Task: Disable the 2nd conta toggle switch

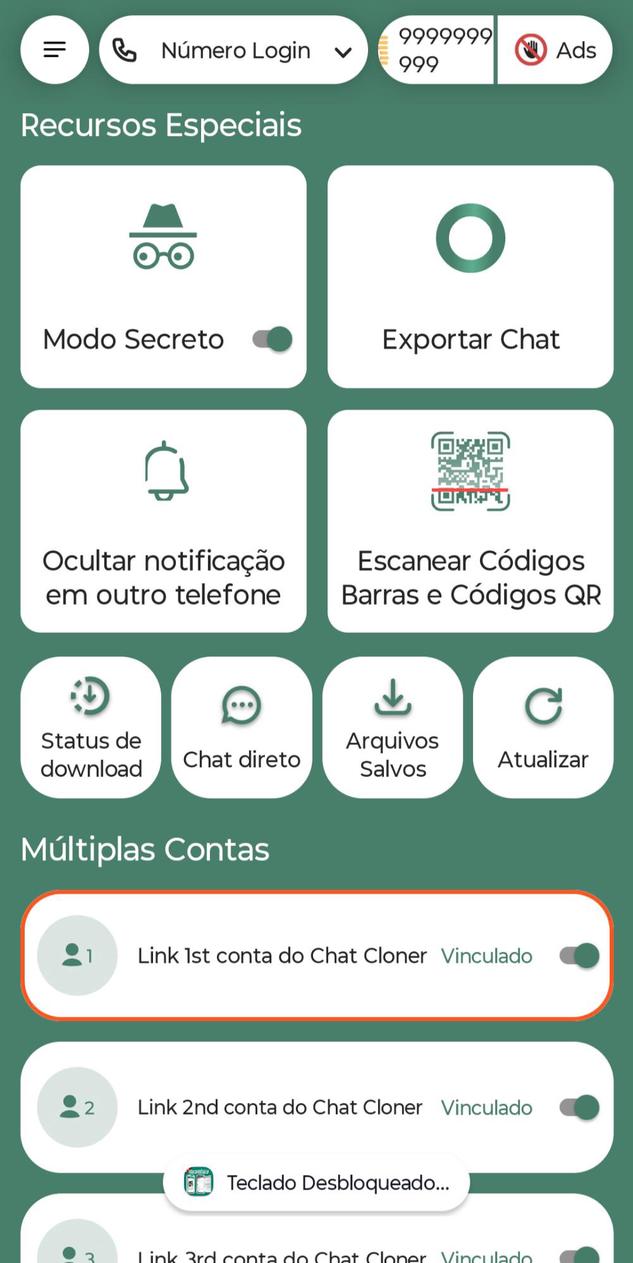Action: (x=579, y=1108)
